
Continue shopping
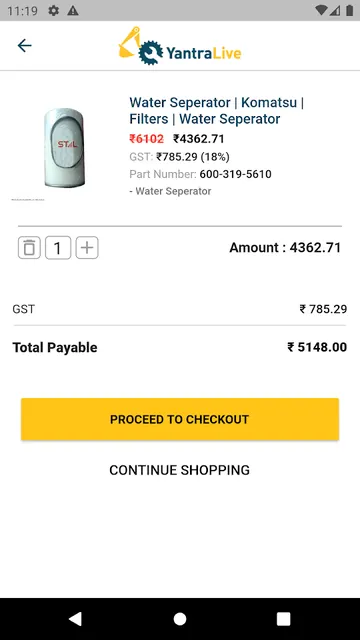click(x=180, y=470)
